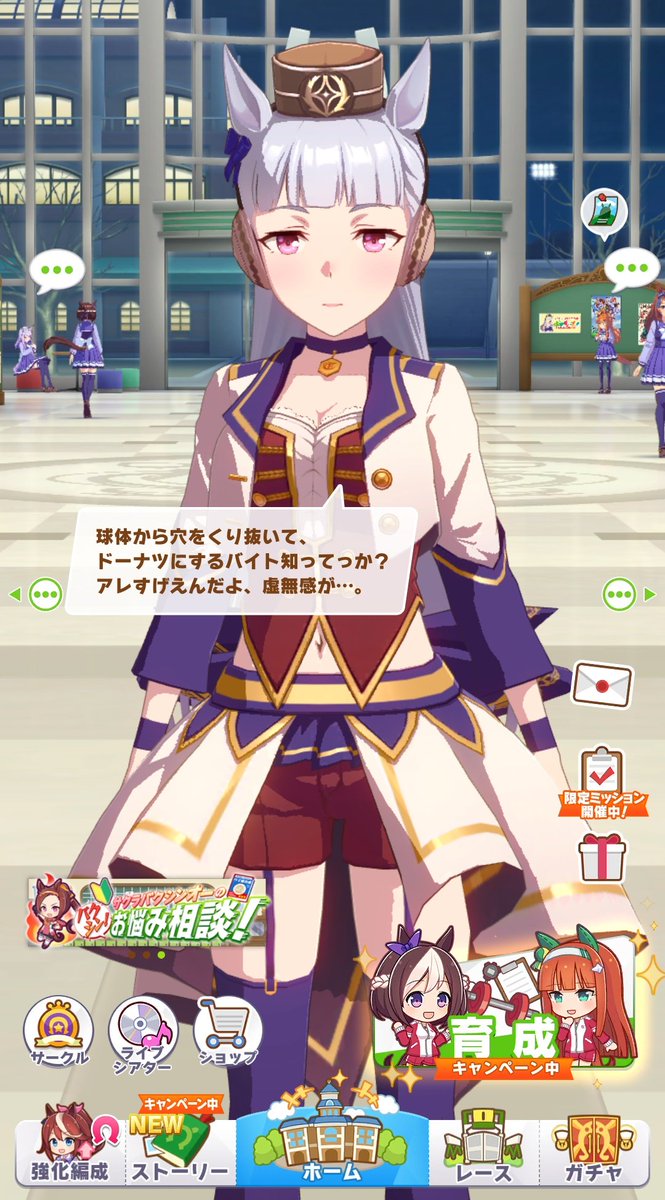Open the お悩み相談 banner
Image resolution: width=665 pixels, height=1200 pixels.
148,912
